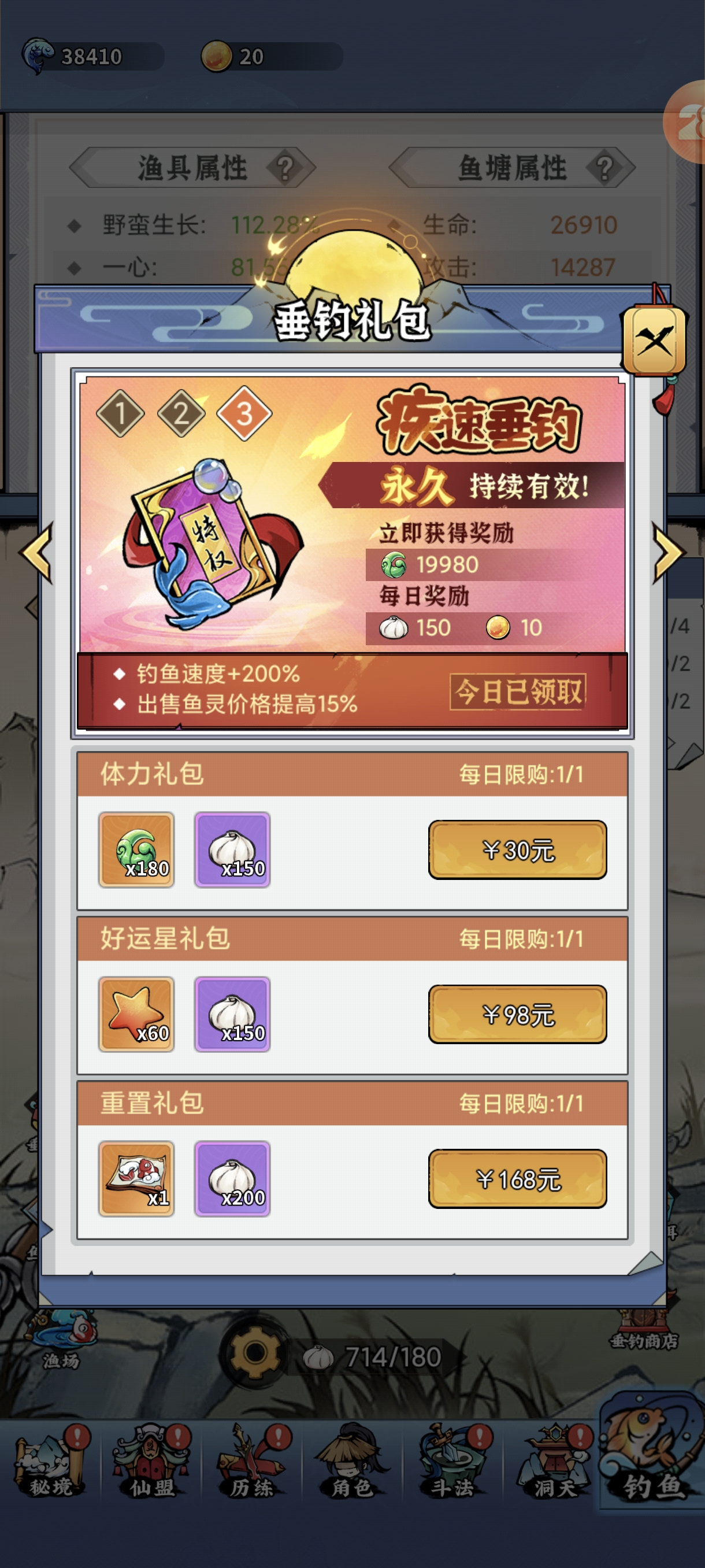Image resolution: width=705 pixels, height=1568 pixels.
Task: Close the 垂钓礼包 dialog
Action: [x=655, y=341]
